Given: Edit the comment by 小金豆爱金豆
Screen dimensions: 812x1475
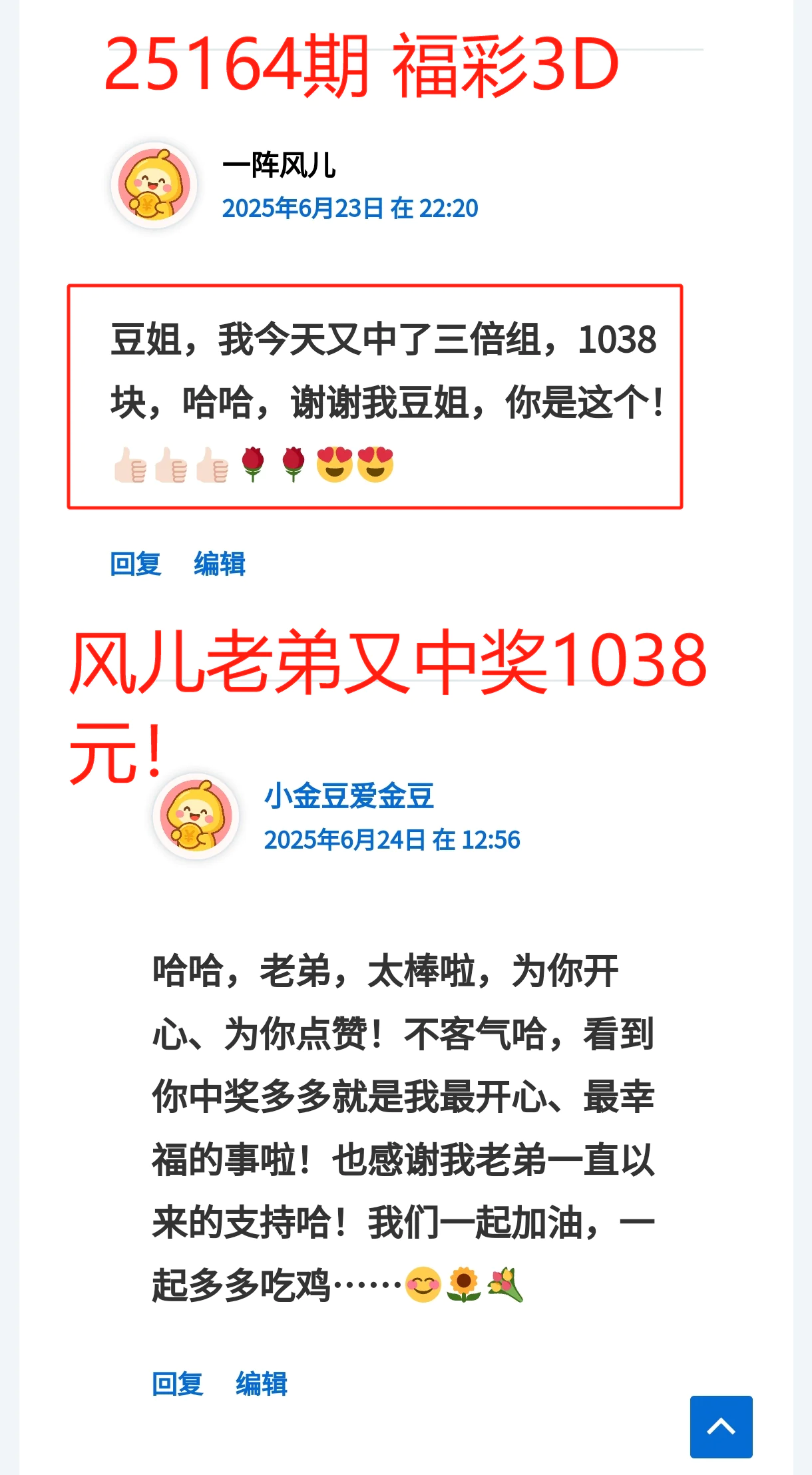Looking at the screenshot, I should (262, 1384).
